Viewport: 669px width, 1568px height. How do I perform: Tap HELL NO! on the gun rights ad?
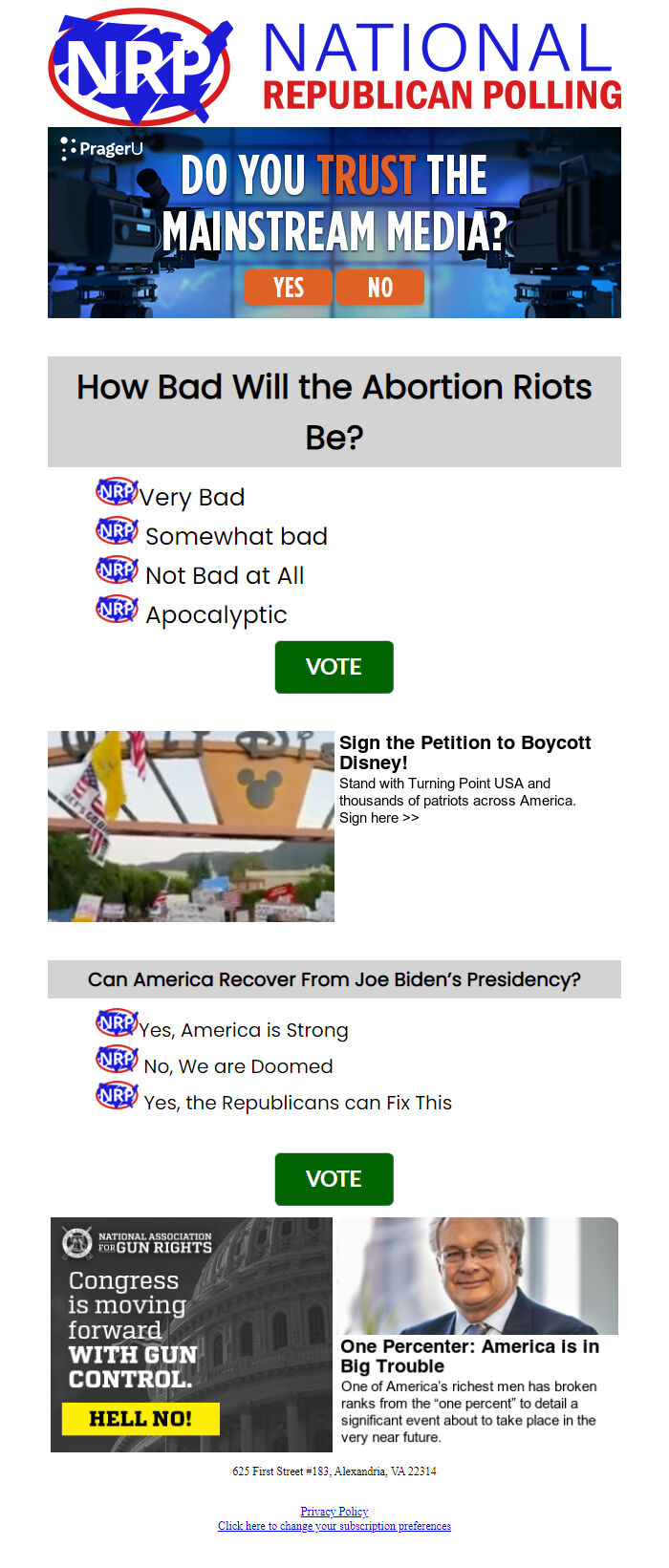pyautogui.click(x=140, y=1419)
